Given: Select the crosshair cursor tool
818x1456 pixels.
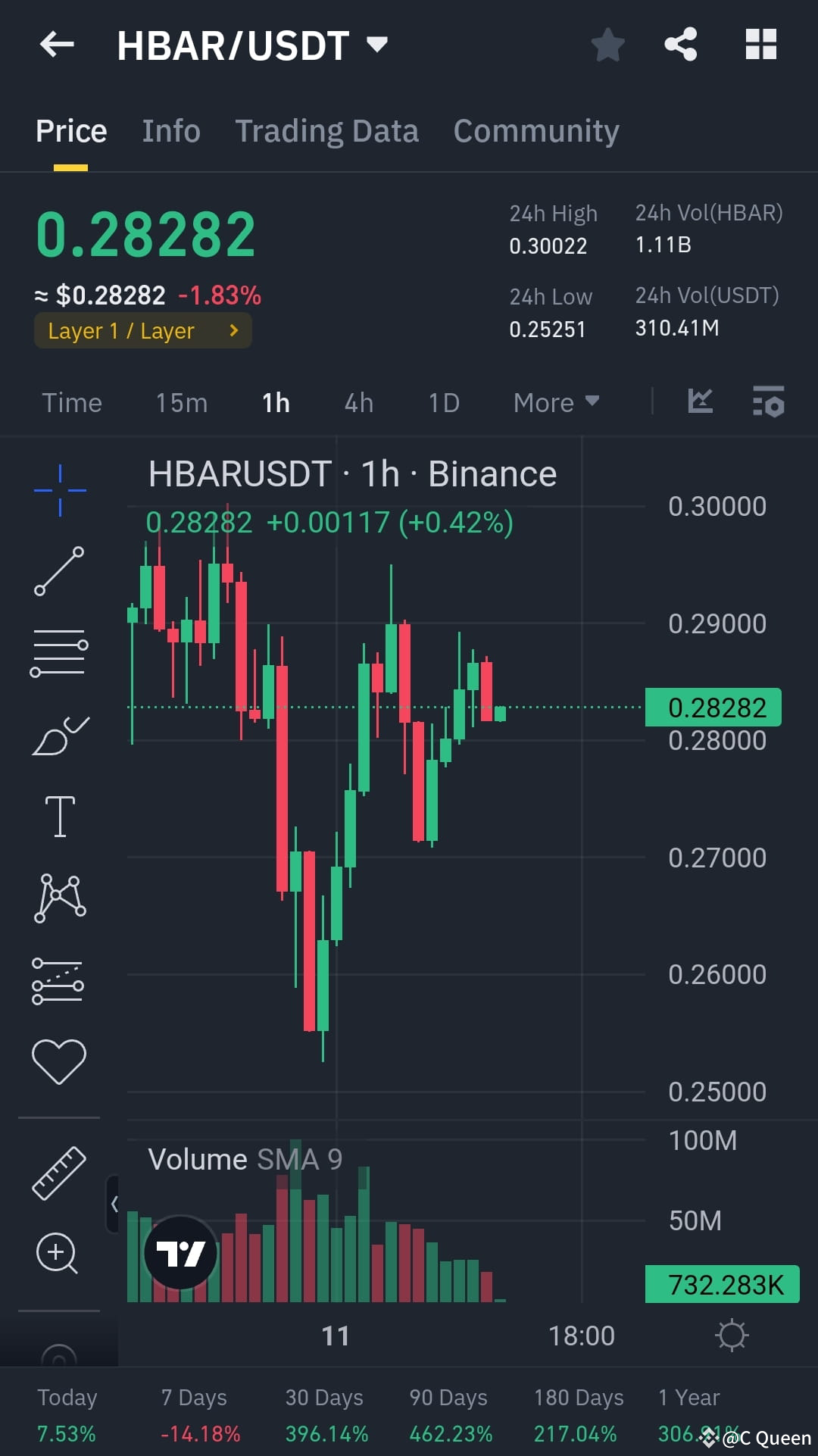Looking at the screenshot, I should pos(60,489).
